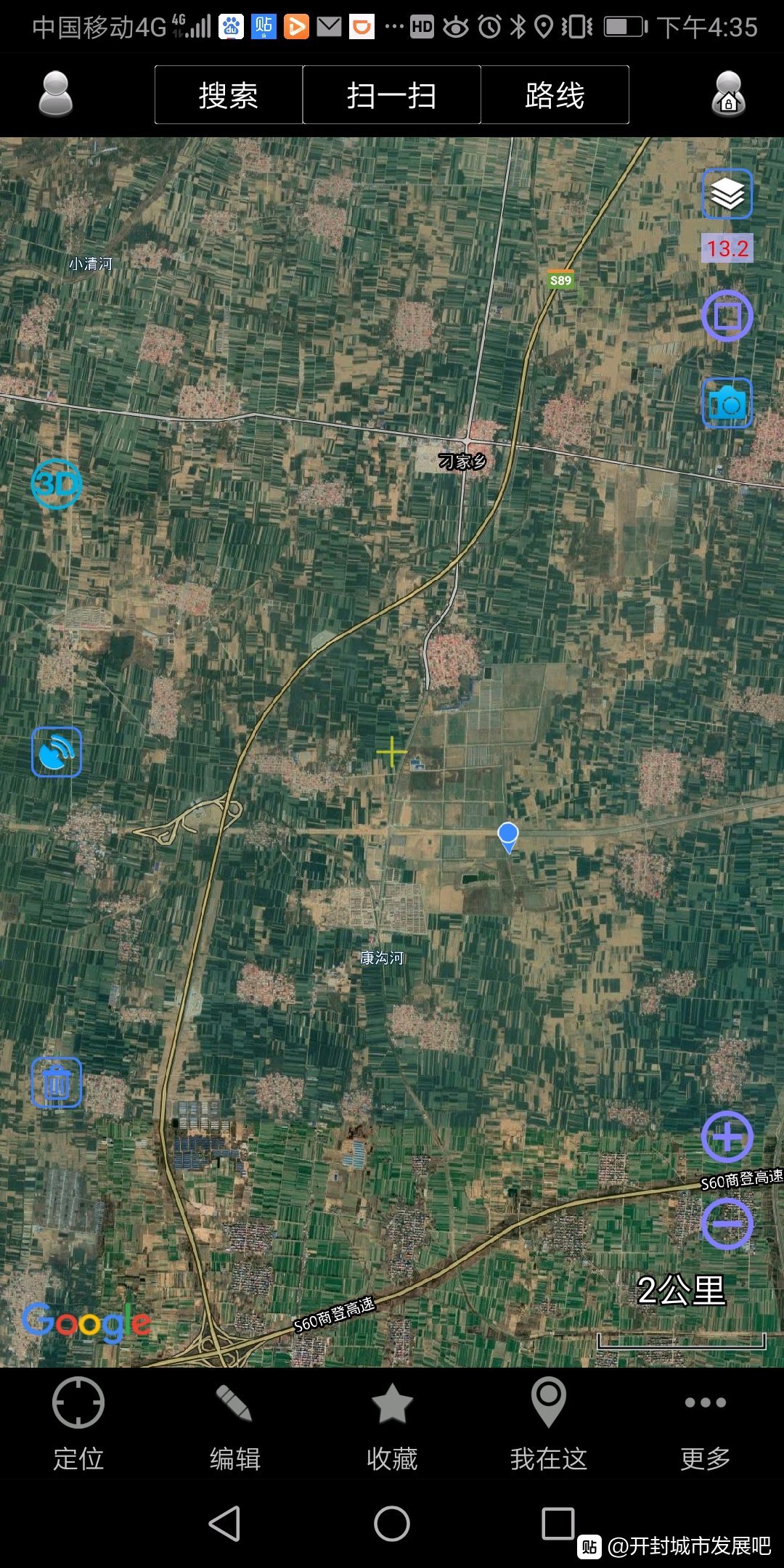The width and height of the screenshot is (784, 1568).
Task: Select the blue location pin on map
Action: [508, 837]
